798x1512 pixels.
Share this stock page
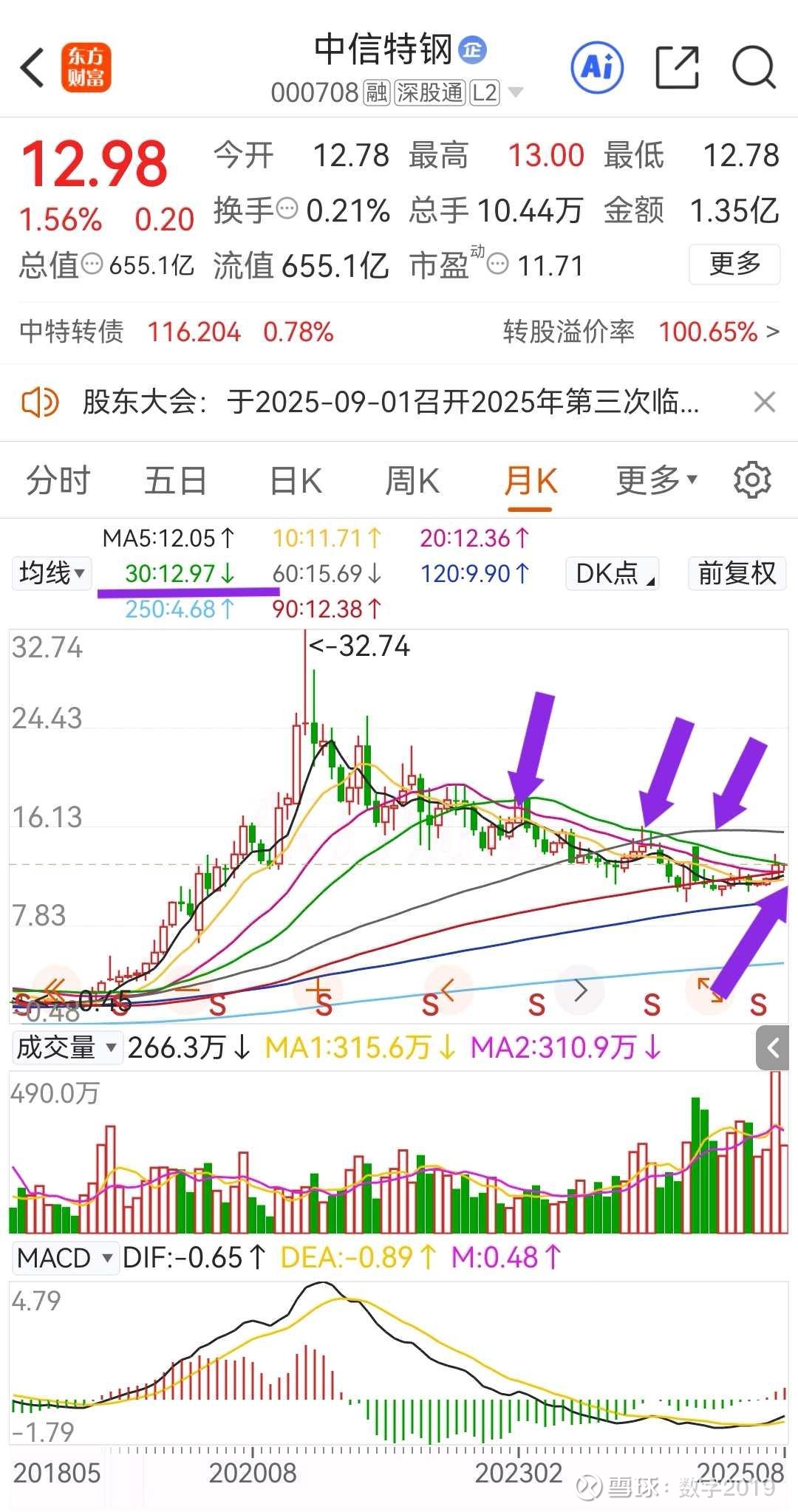[x=677, y=67]
